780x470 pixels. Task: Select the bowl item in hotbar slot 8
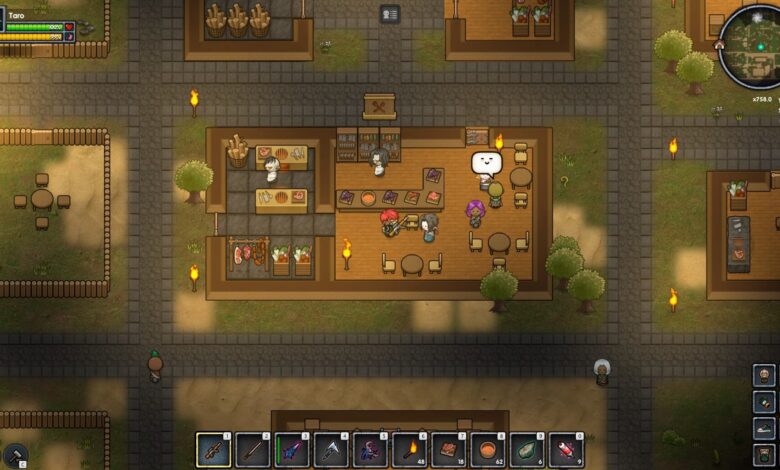[487, 450]
